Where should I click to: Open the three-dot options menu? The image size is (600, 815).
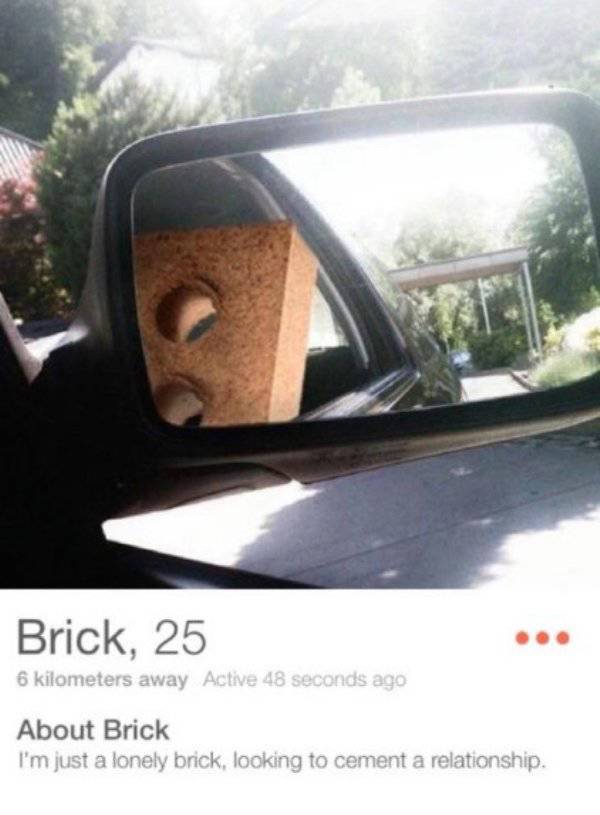click(541, 637)
